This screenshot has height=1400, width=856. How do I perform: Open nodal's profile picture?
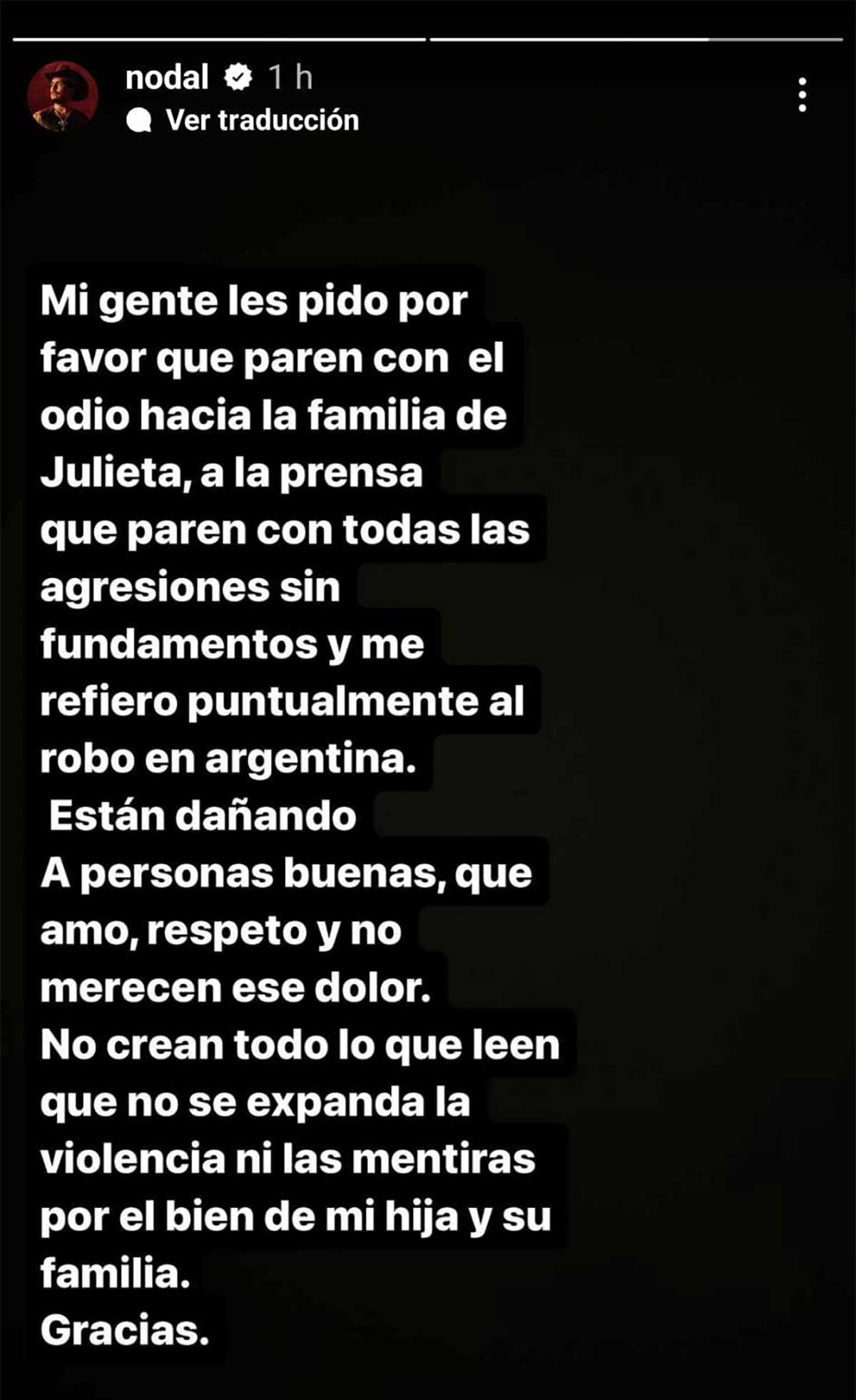[x=63, y=97]
